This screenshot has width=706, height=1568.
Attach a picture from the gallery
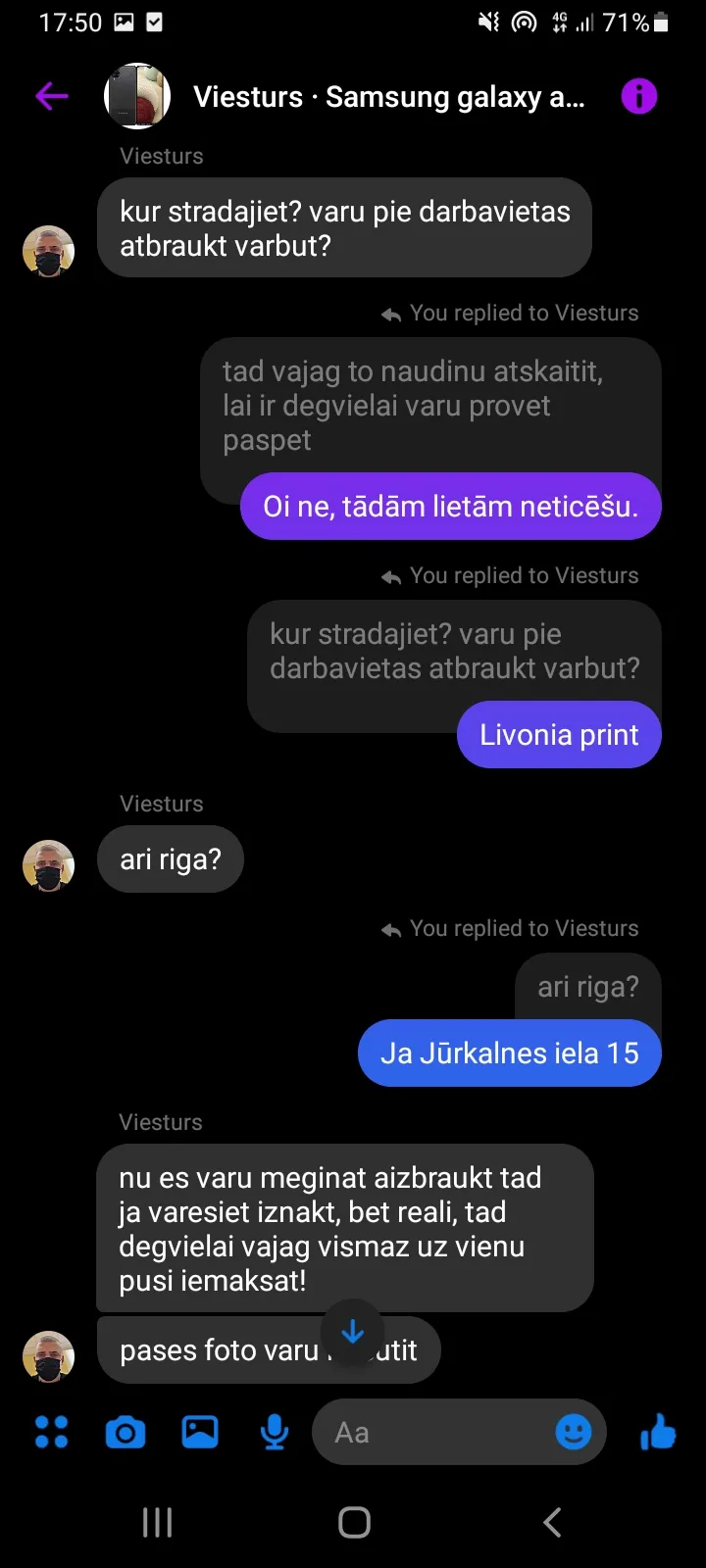tap(200, 1432)
